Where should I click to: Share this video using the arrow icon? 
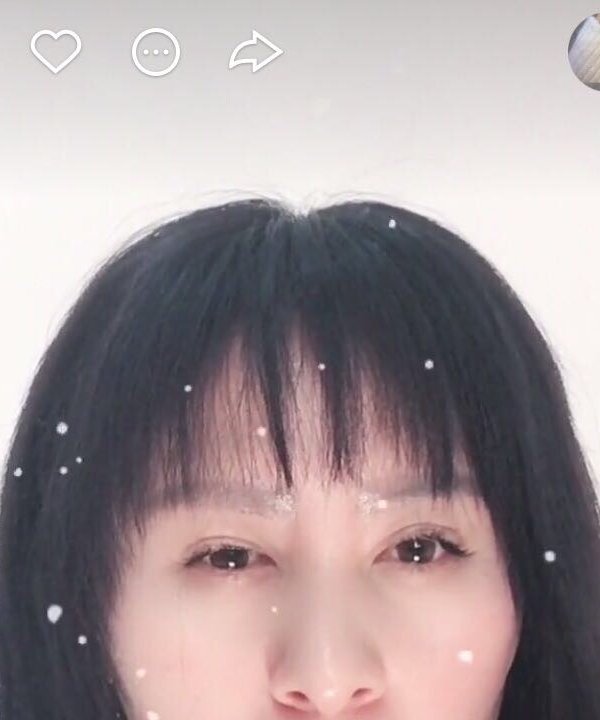coord(256,52)
